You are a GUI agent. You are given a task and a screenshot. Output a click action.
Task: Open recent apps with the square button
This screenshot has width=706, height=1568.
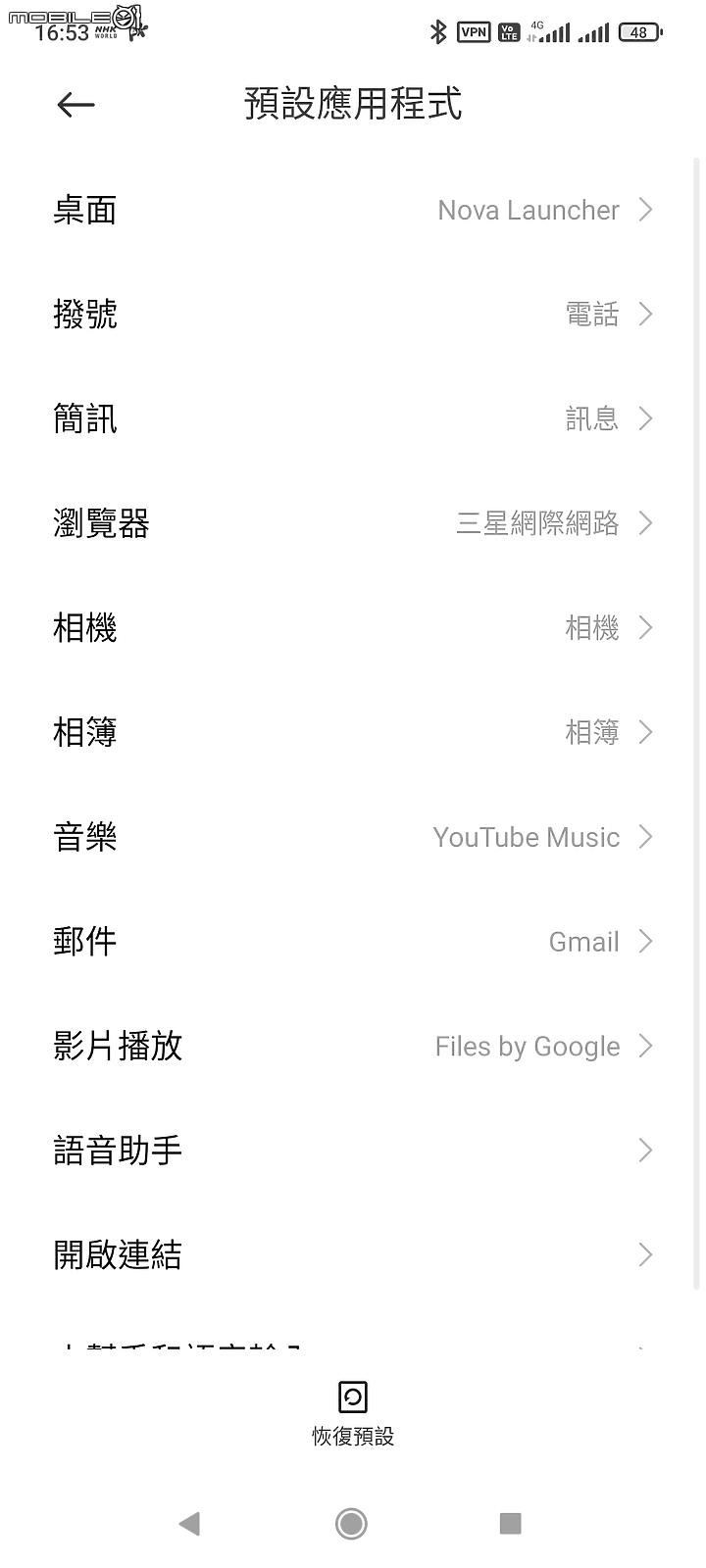[x=510, y=1523]
